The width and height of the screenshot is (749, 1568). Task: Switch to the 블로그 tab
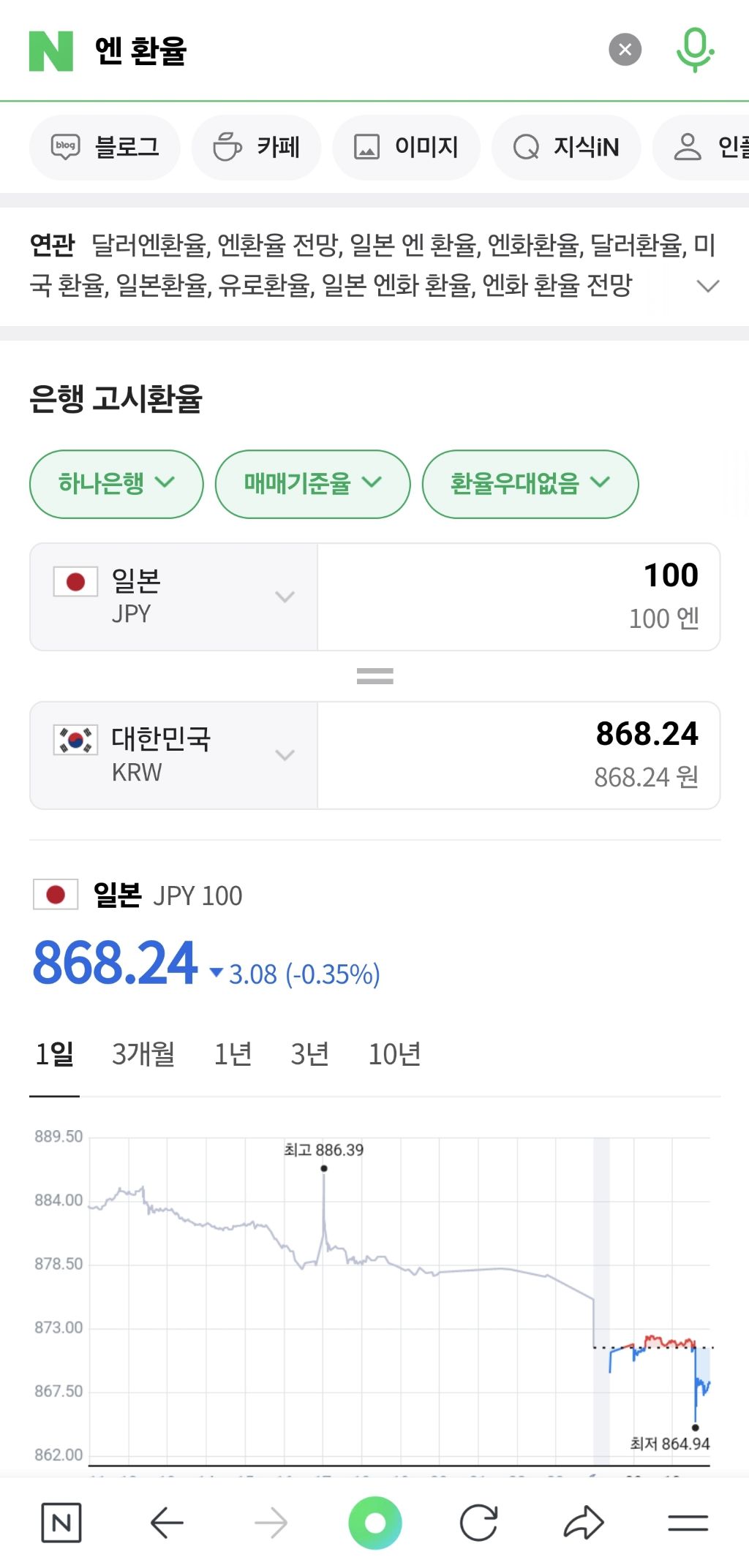click(x=105, y=147)
